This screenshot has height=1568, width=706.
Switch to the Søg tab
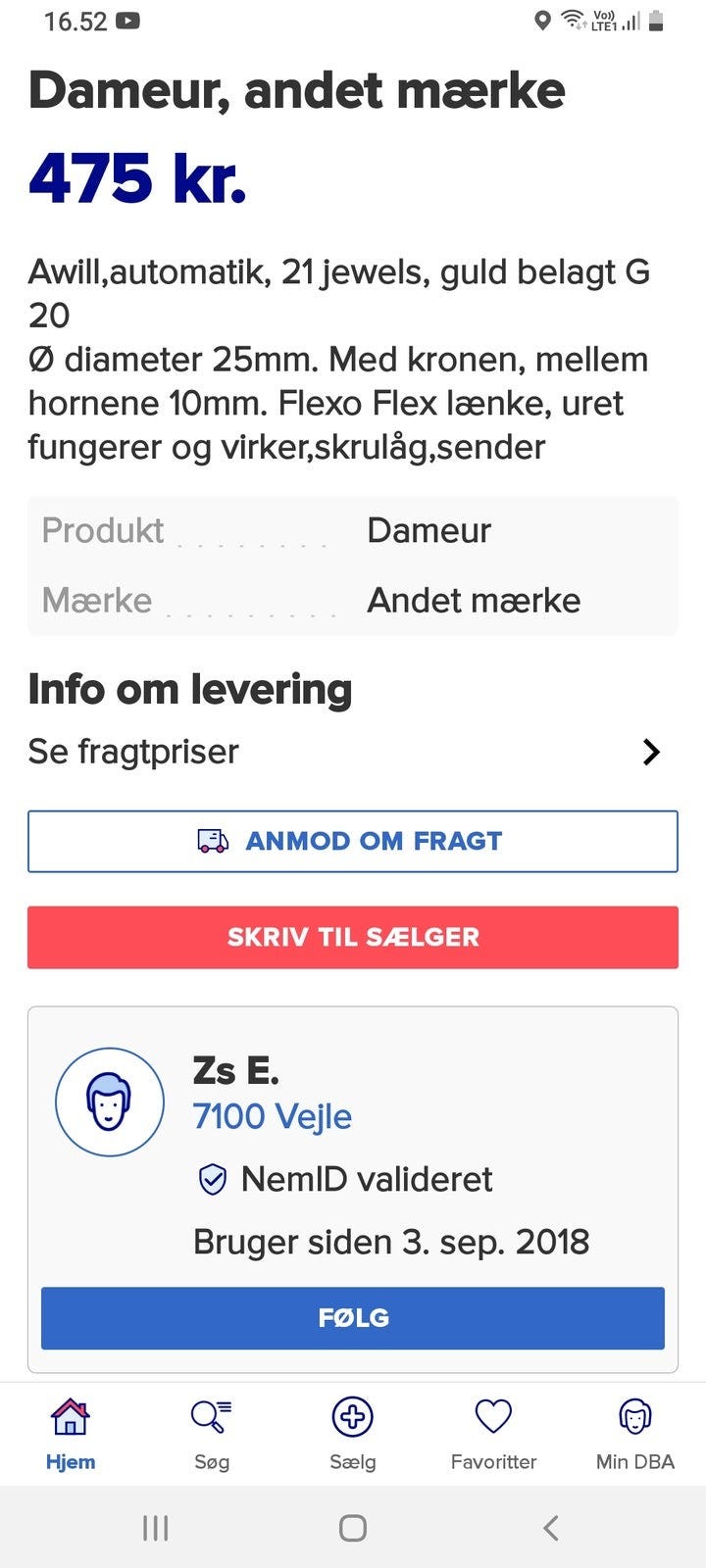[x=211, y=1433]
